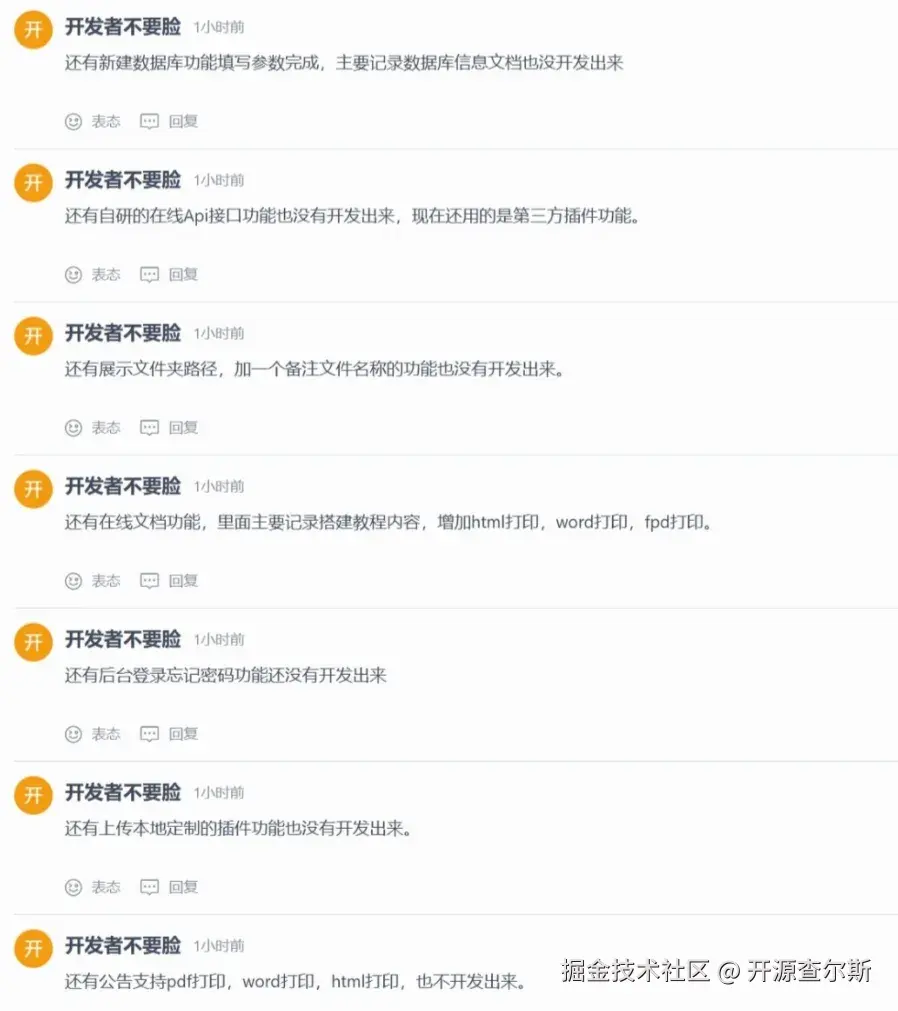The image size is (898, 1011).
Task: Click 表态 under the Api接口 comment
Action: (x=104, y=274)
